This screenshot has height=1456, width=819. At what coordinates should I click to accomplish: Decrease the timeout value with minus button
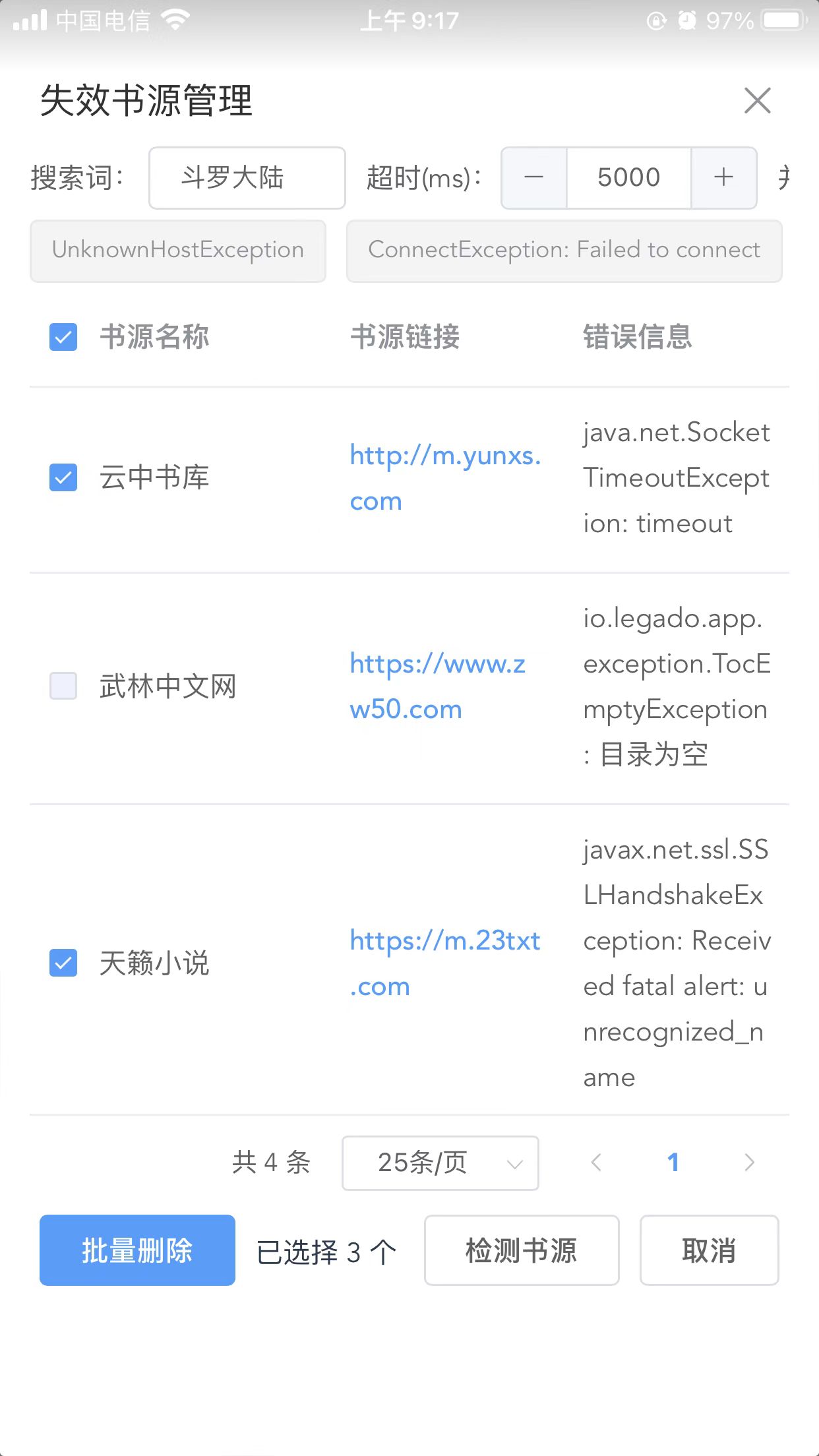tap(533, 177)
